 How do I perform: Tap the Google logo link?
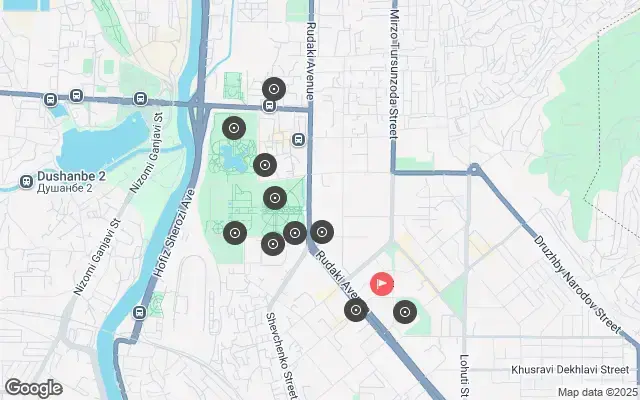coord(34,388)
